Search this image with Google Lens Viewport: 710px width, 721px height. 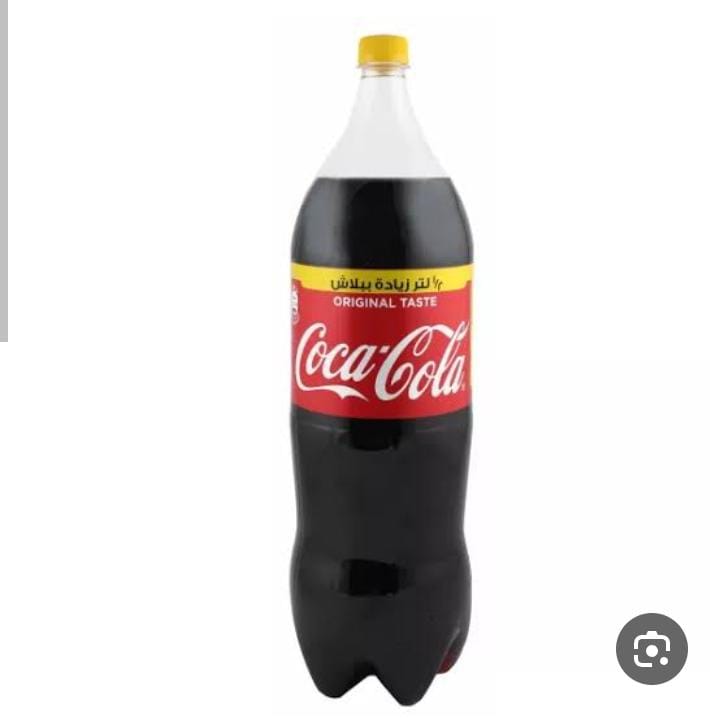651,649
